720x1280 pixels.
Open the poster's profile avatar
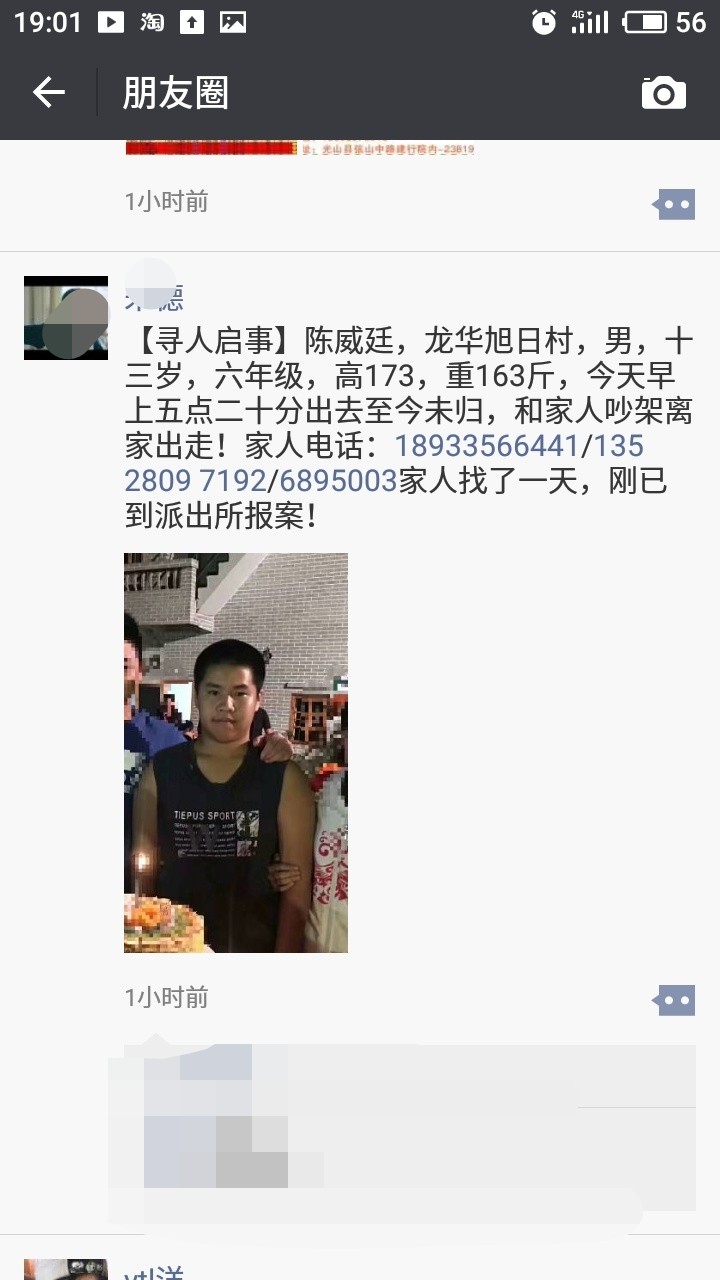pos(66,318)
